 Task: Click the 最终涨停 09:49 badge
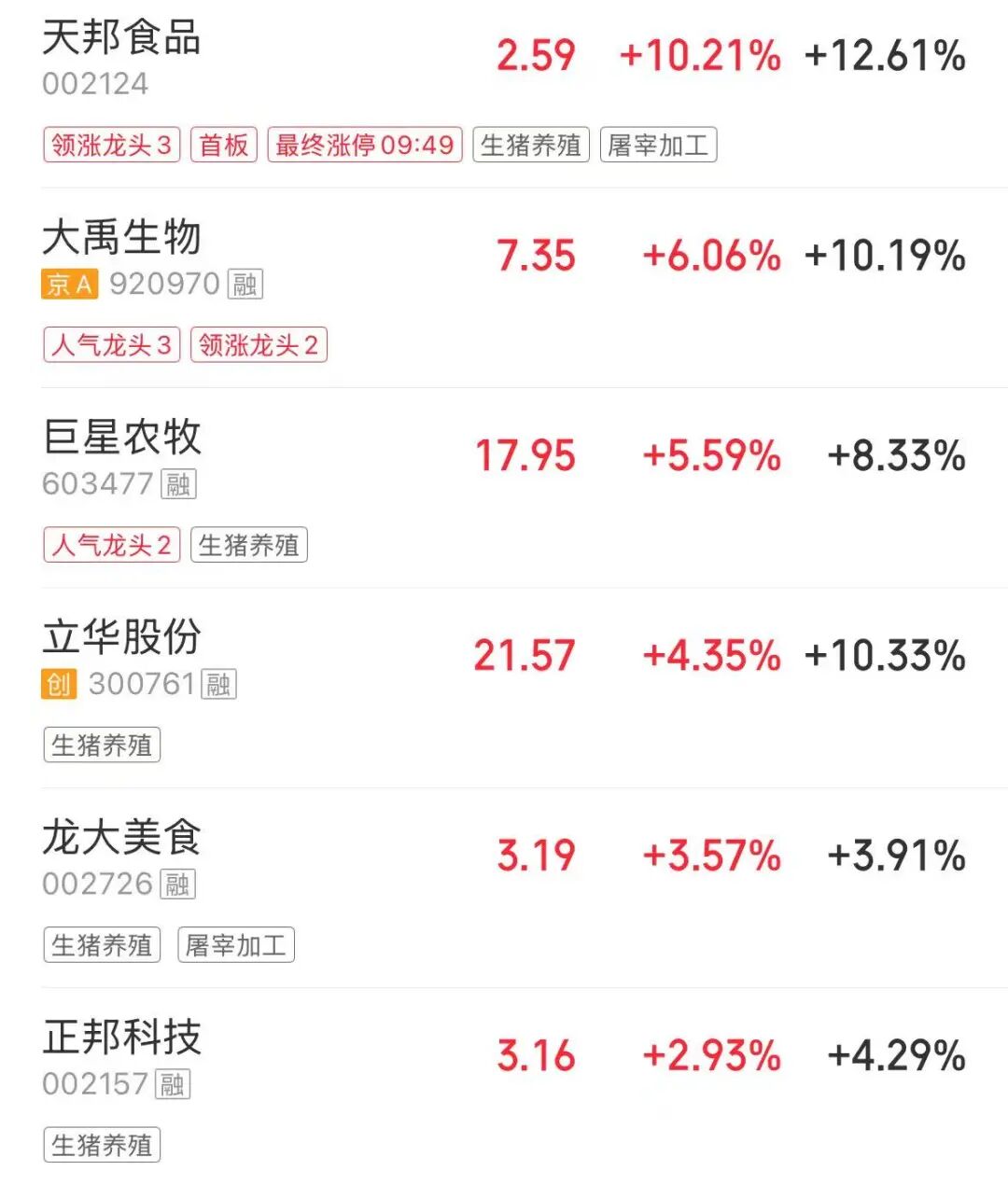click(x=363, y=145)
